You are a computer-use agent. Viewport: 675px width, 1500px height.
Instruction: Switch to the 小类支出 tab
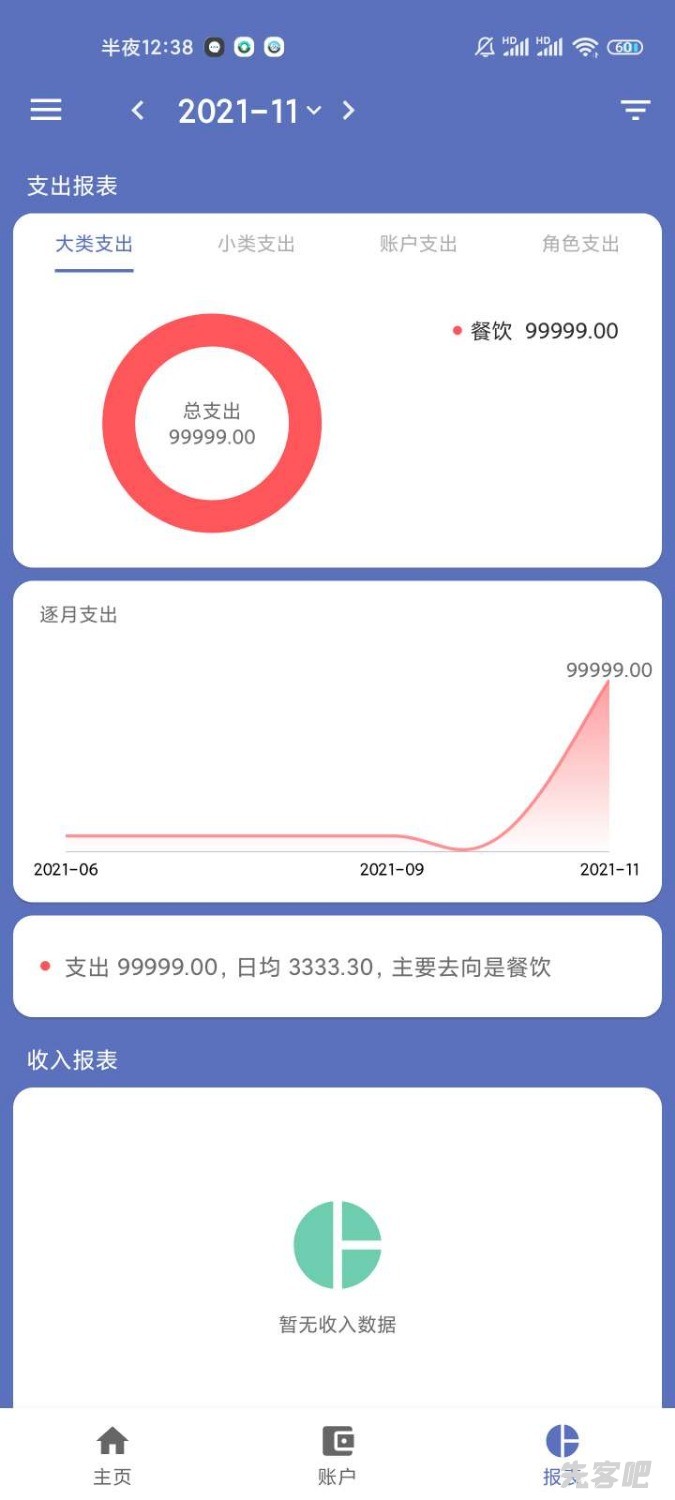[256, 244]
